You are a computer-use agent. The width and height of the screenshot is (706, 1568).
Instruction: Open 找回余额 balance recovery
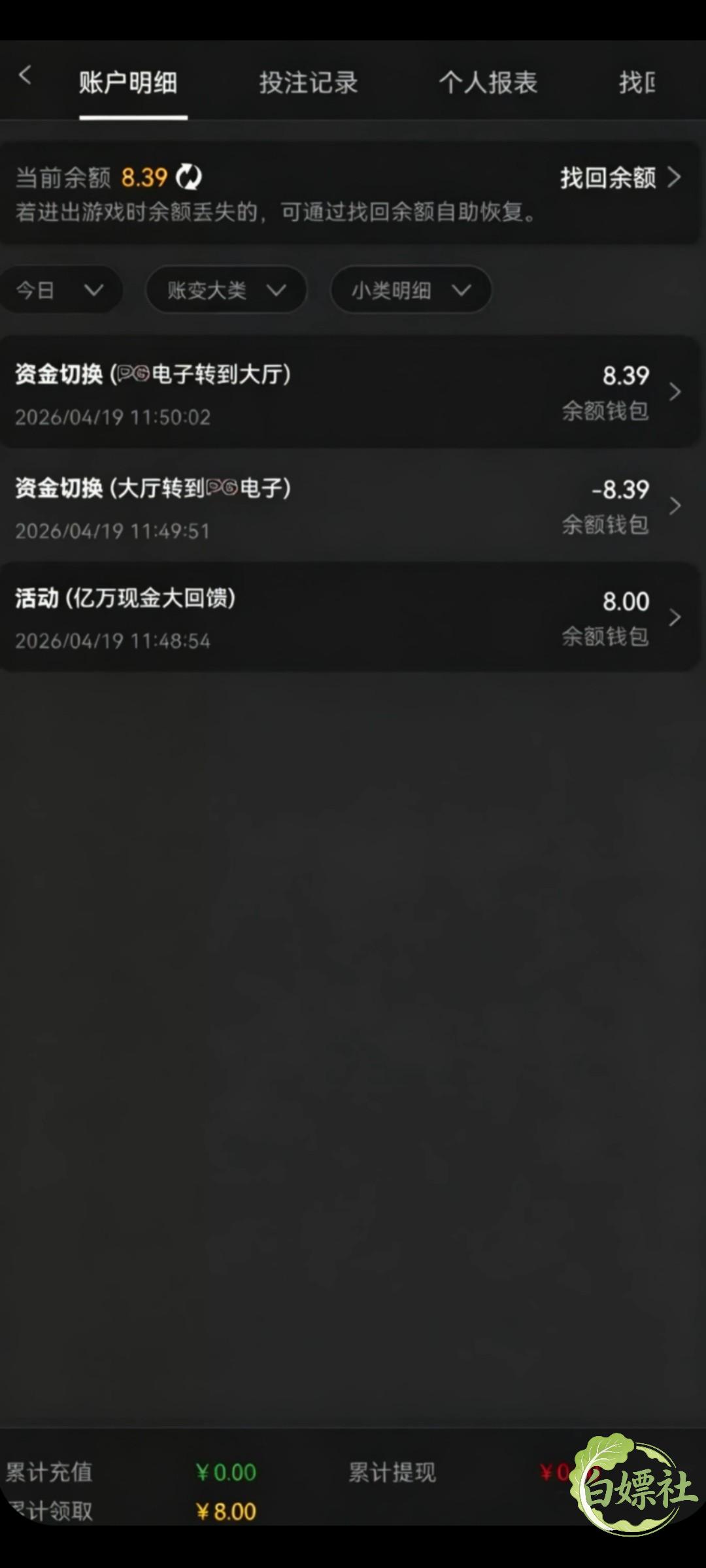[x=620, y=177]
